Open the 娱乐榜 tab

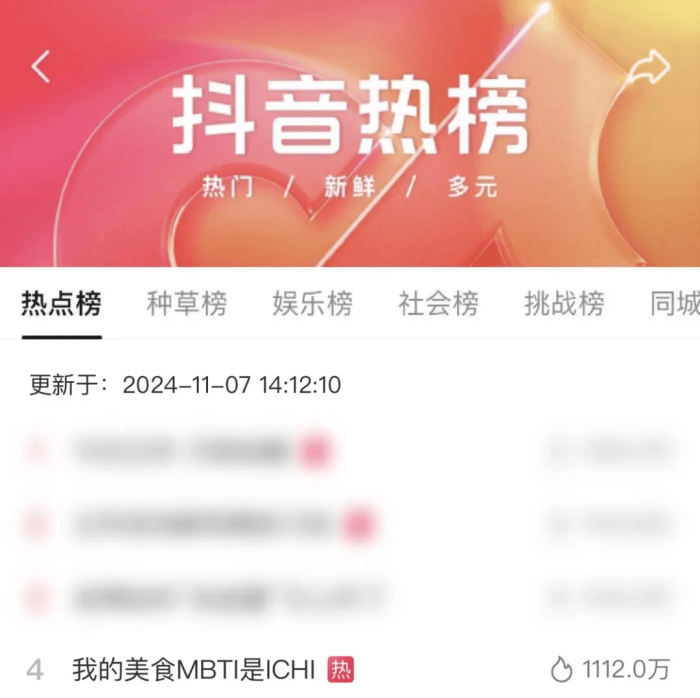tap(313, 304)
